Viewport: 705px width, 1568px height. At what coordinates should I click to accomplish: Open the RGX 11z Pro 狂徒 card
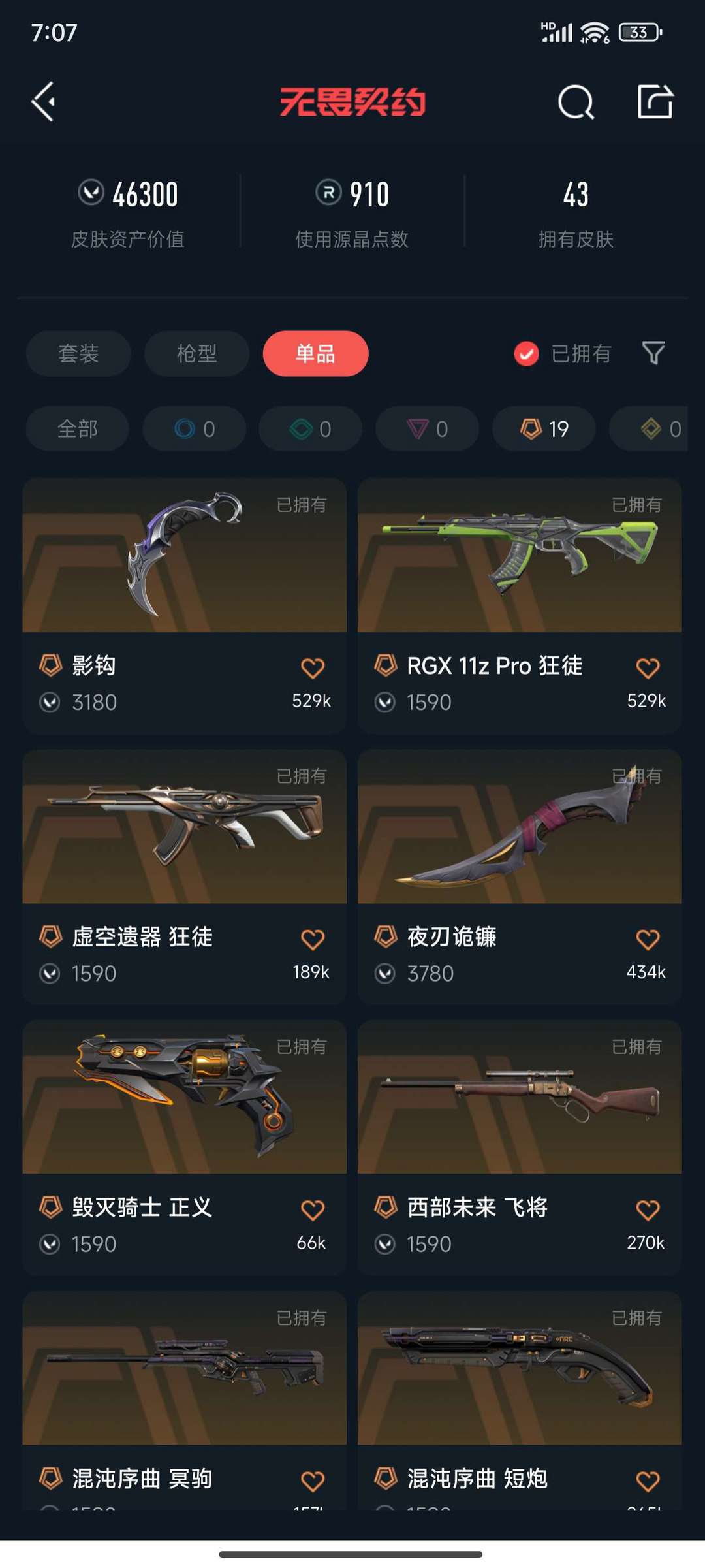coord(520,606)
